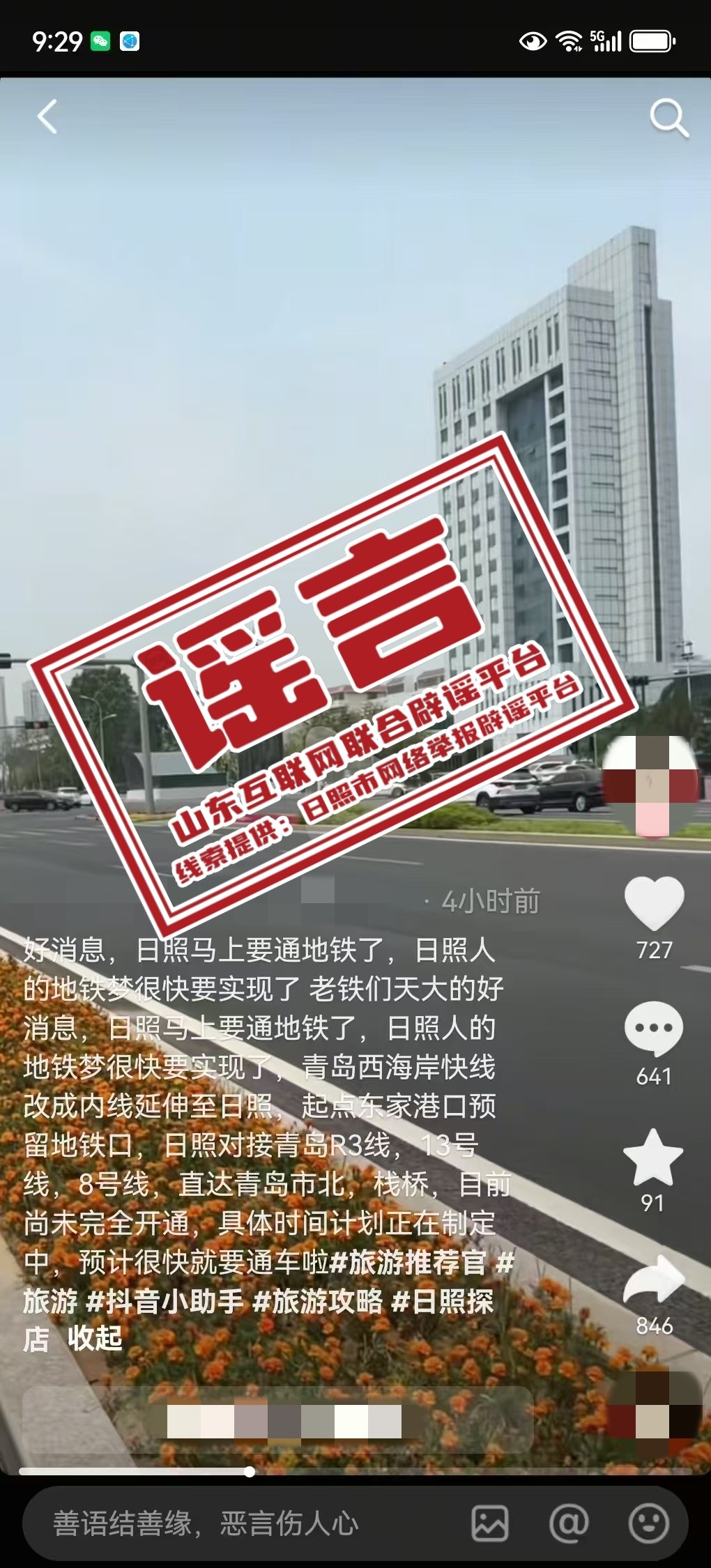Viewport: 711px width, 1568px height.
Task: Open the author's profile avatar
Action: [x=650, y=784]
